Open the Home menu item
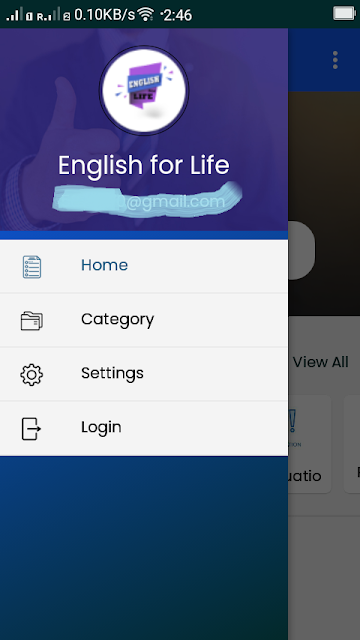The image size is (360, 640). (144, 266)
